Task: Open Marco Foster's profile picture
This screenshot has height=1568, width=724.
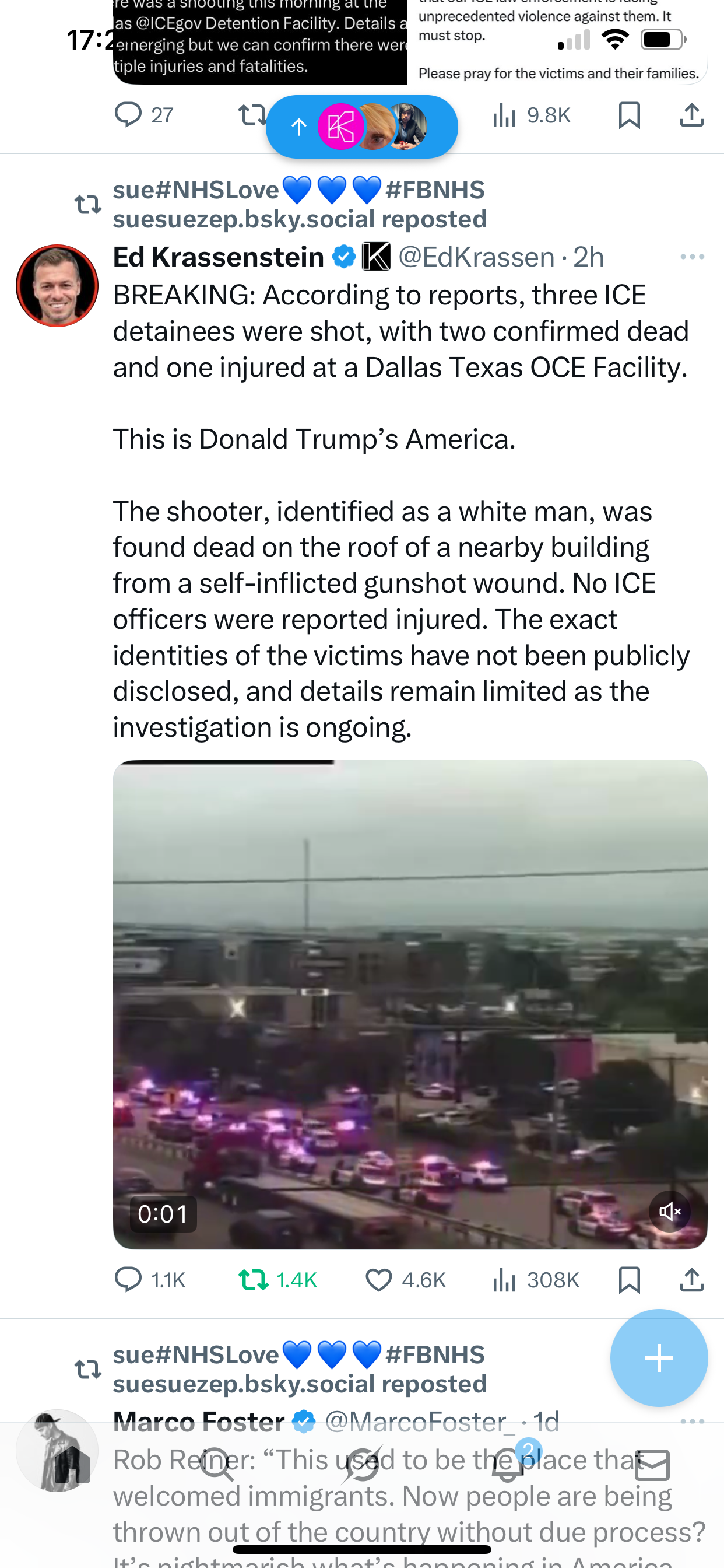Action: click(57, 1450)
